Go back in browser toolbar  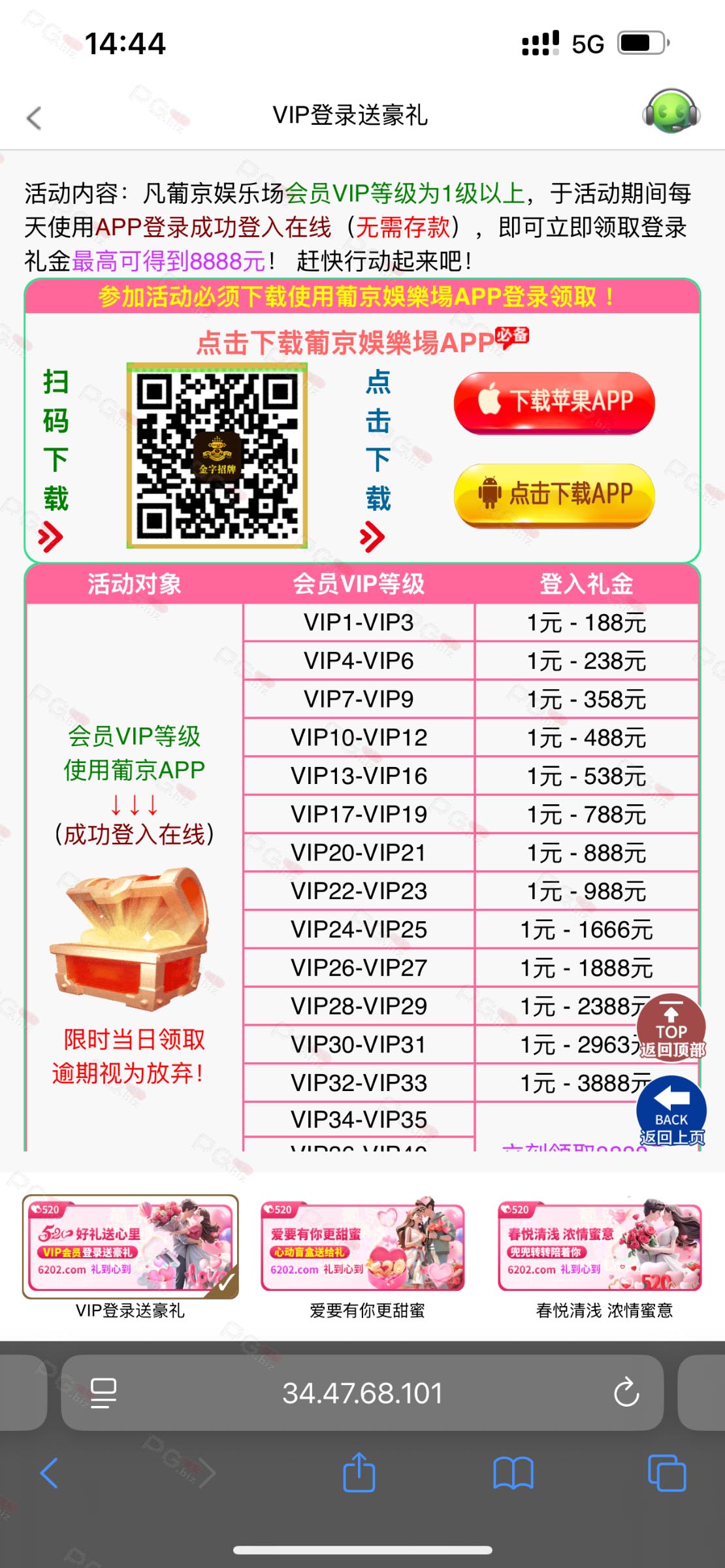50,1473
